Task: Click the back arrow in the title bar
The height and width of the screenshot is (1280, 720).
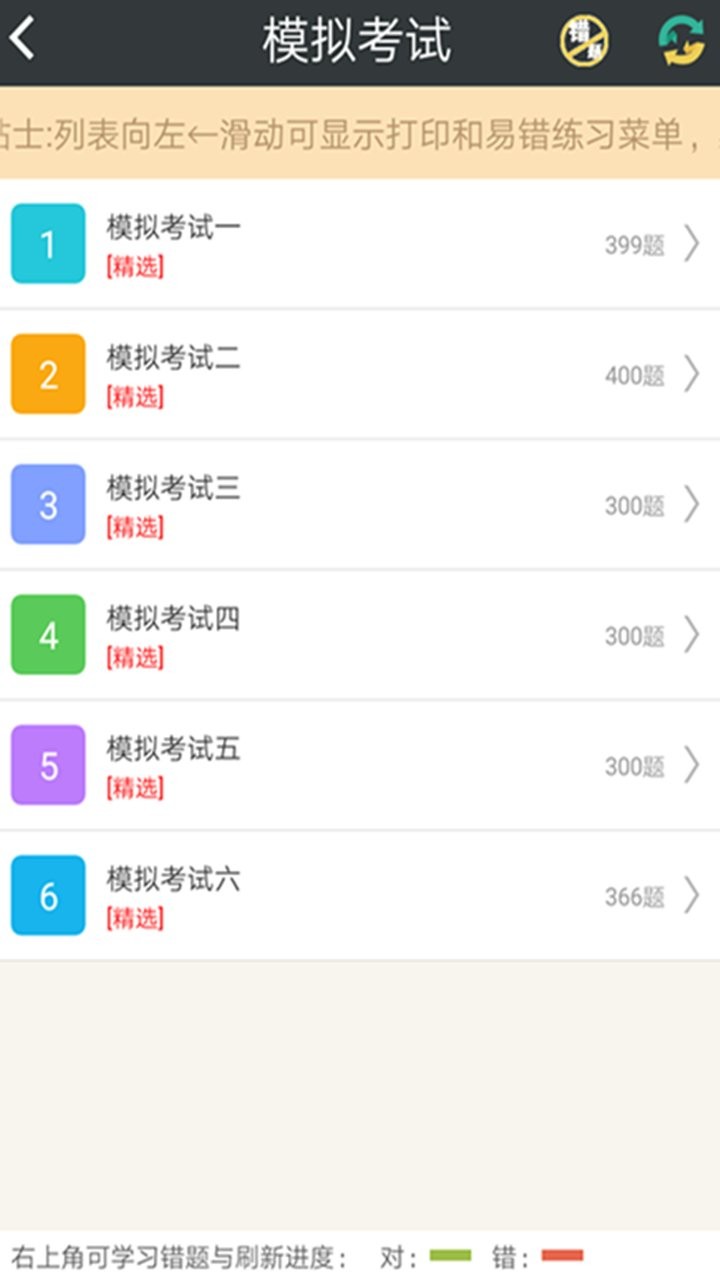Action: pos(22,38)
